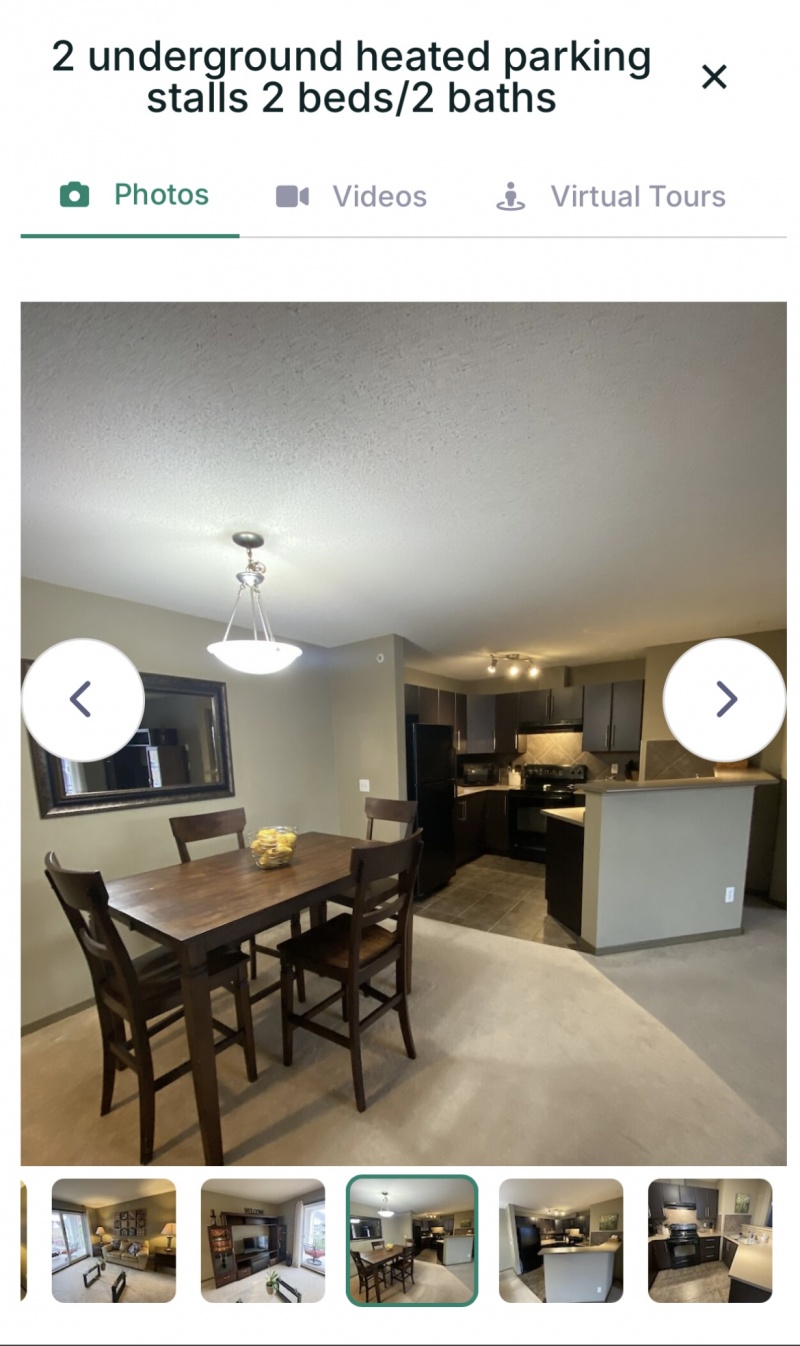Go to the previous photo
Screen dimensions: 800x1346
coord(82,700)
